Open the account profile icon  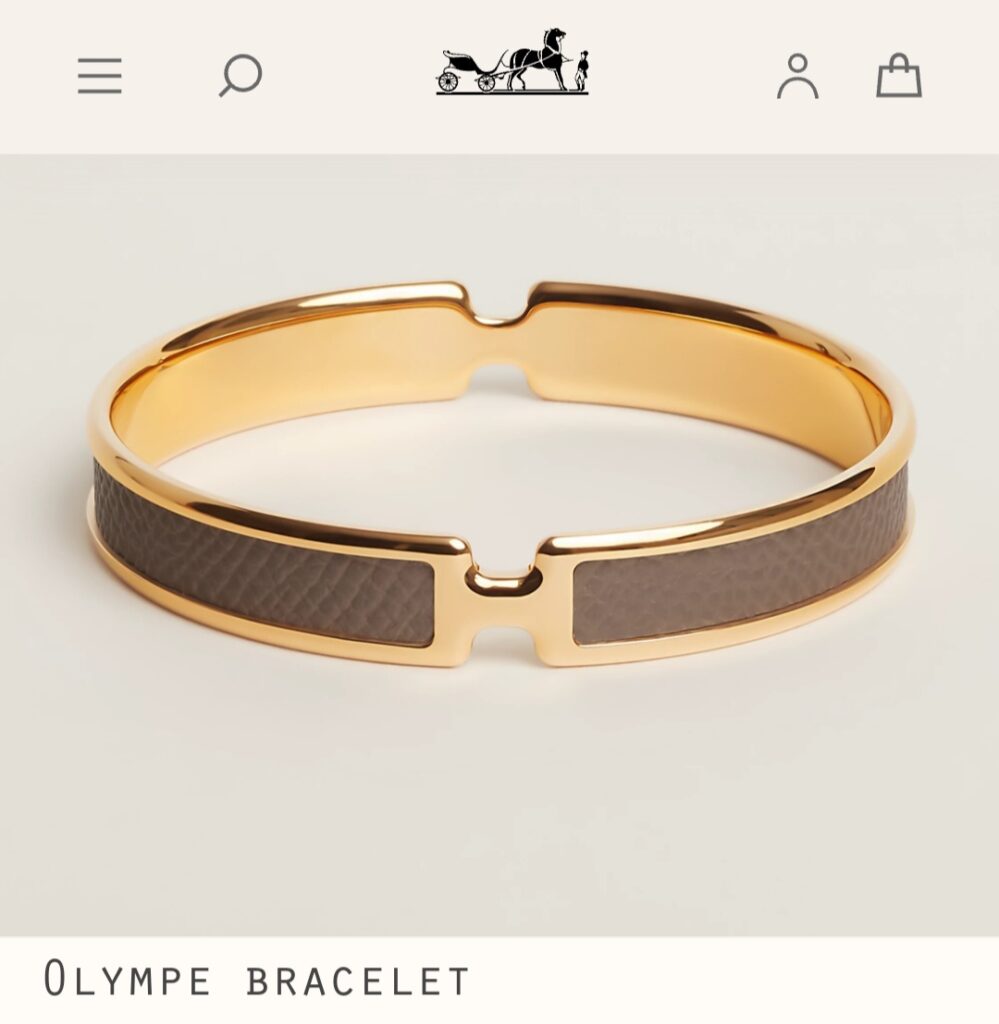click(x=797, y=76)
